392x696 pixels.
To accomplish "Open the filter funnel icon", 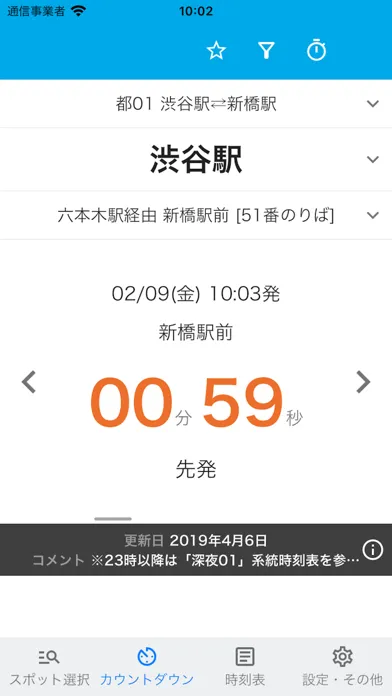I will pos(266,51).
